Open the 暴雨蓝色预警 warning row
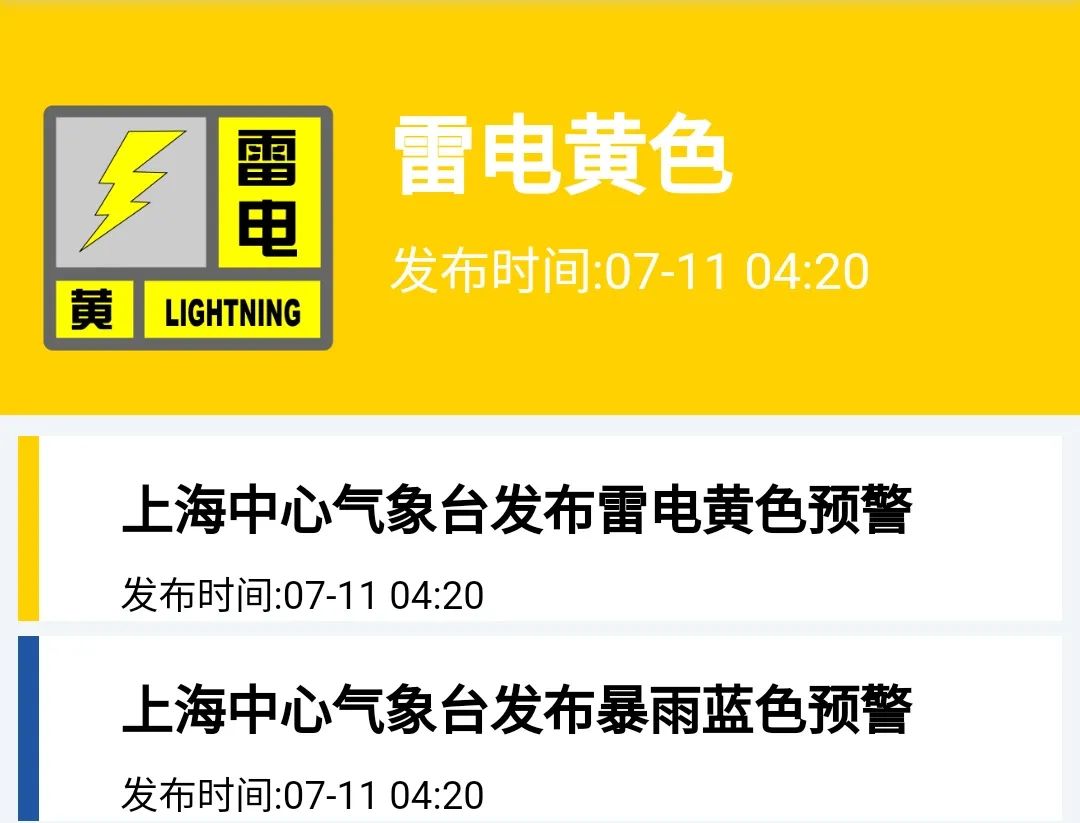Screen dimensions: 1080x823 (x=540, y=730)
